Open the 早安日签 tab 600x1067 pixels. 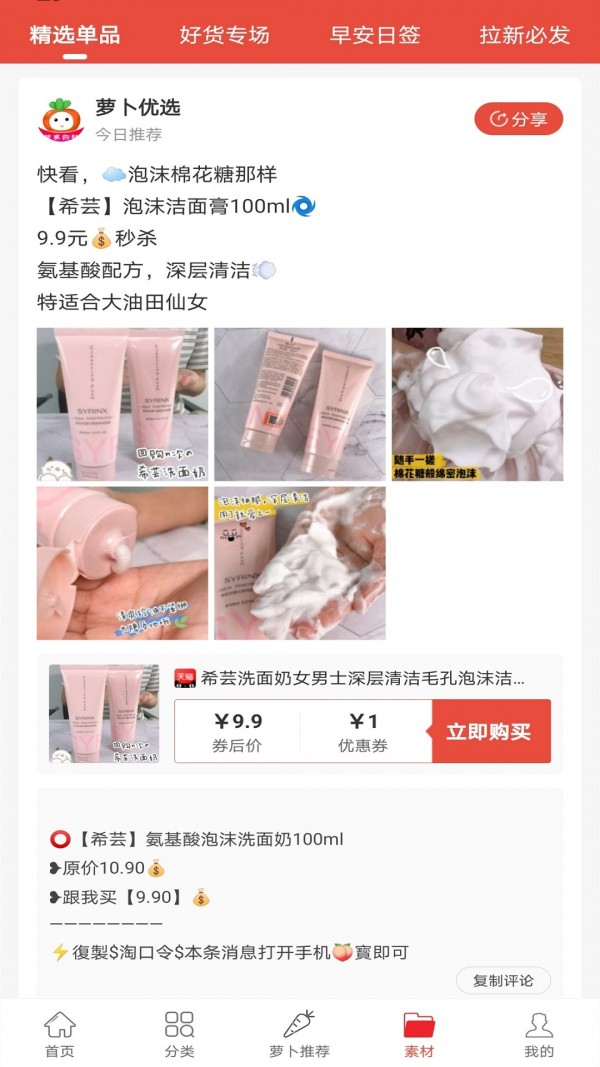[x=375, y=35]
